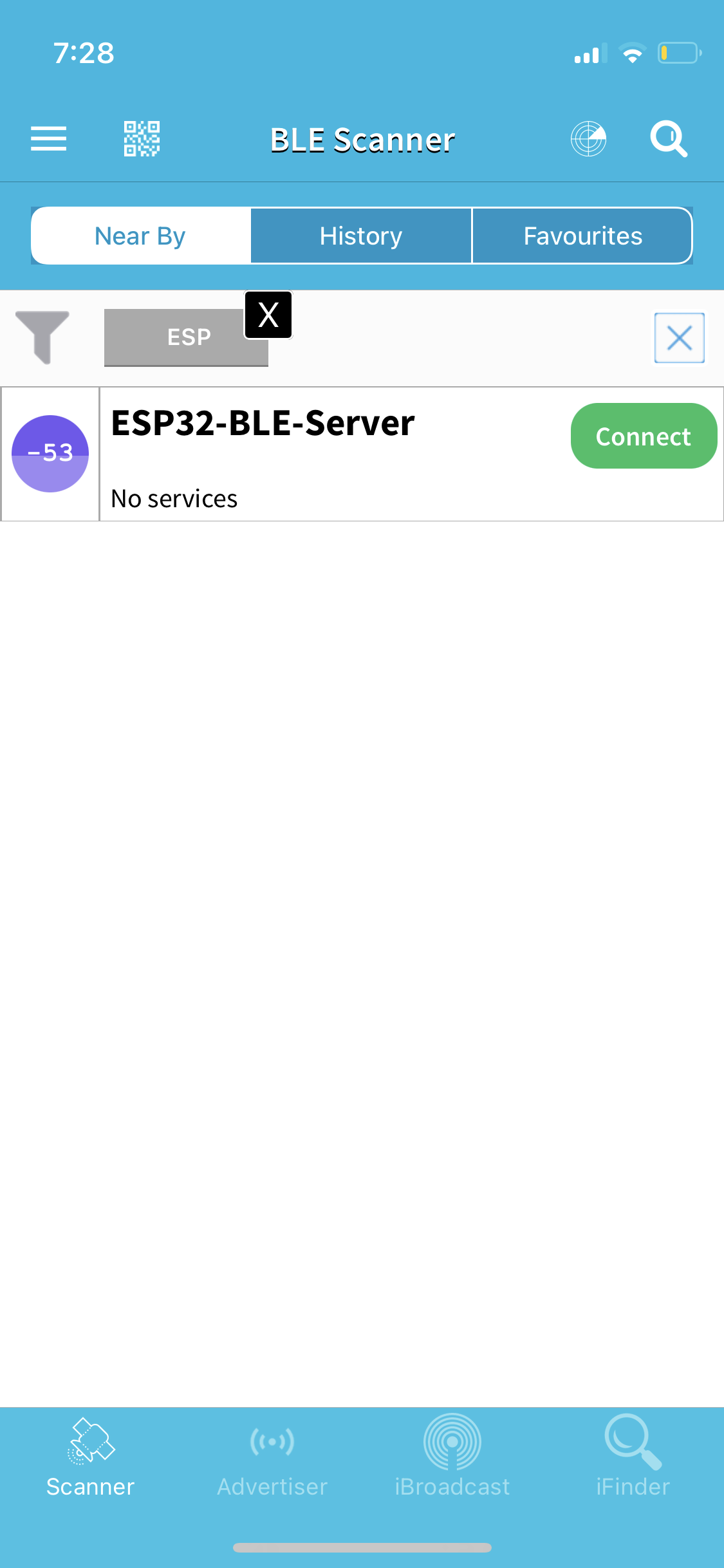Open the QR code scanner
724x1568 pixels.
click(x=142, y=138)
